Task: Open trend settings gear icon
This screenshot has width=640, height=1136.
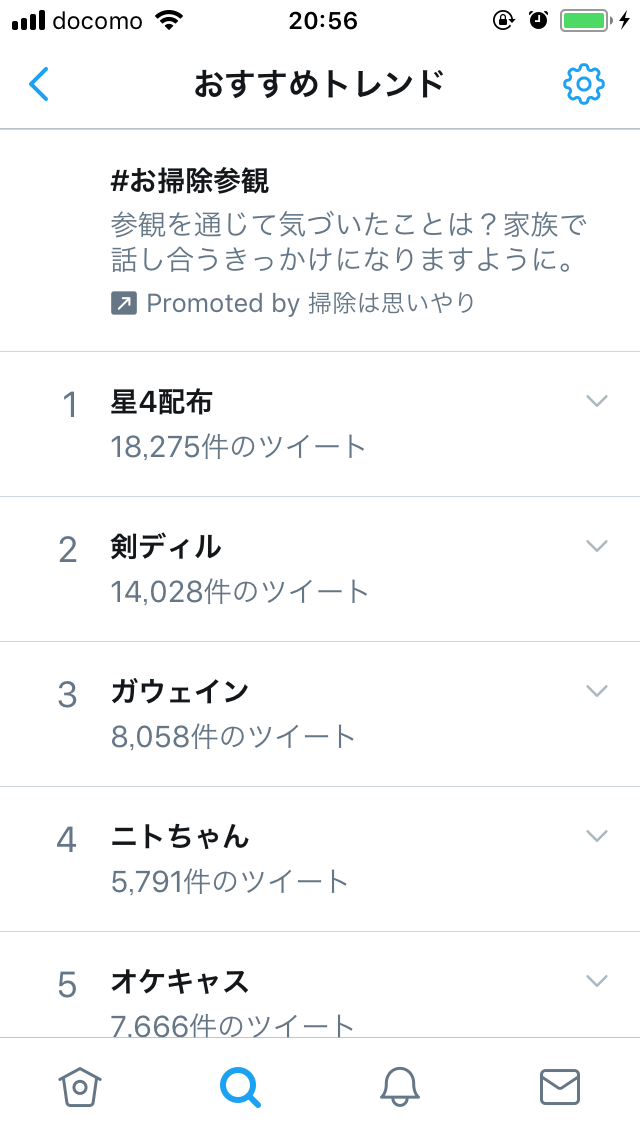Action: coord(583,84)
